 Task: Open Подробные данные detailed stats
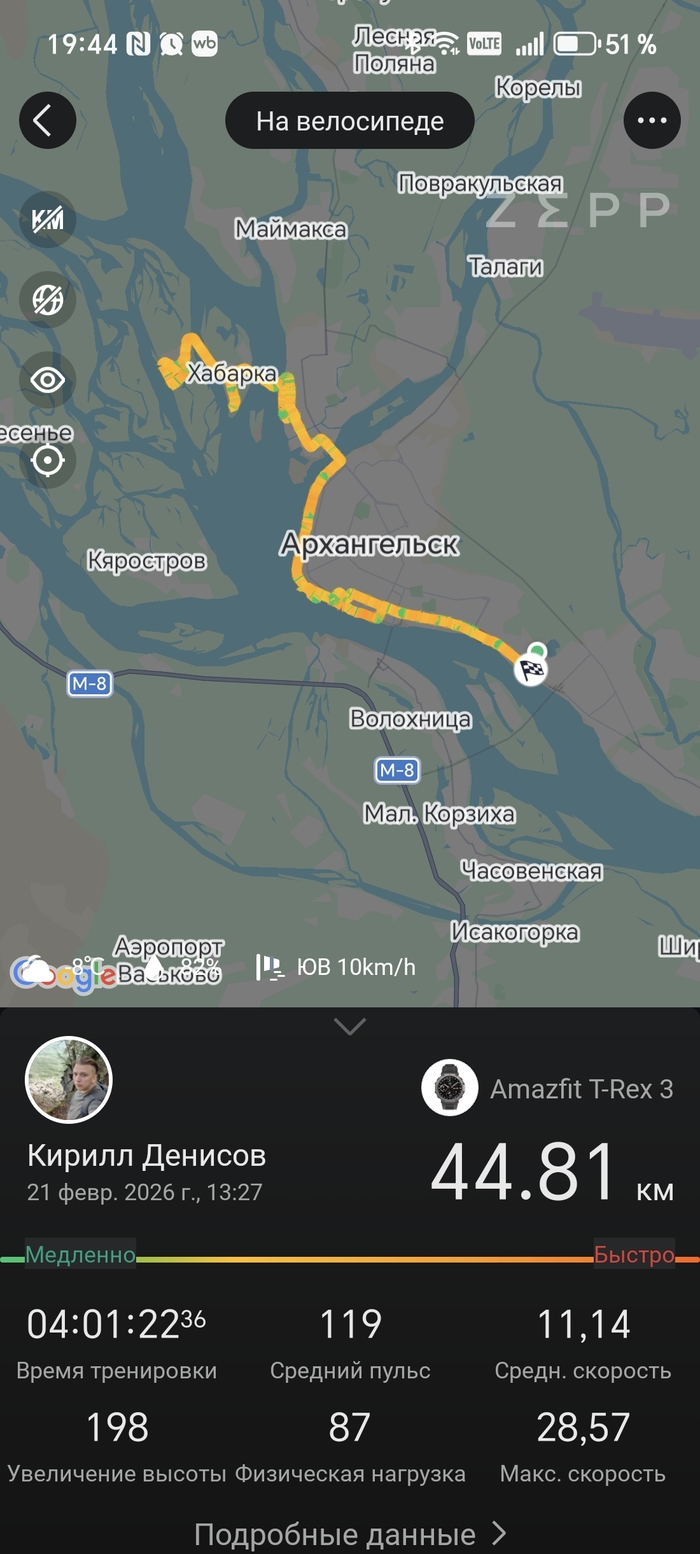tap(350, 1533)
